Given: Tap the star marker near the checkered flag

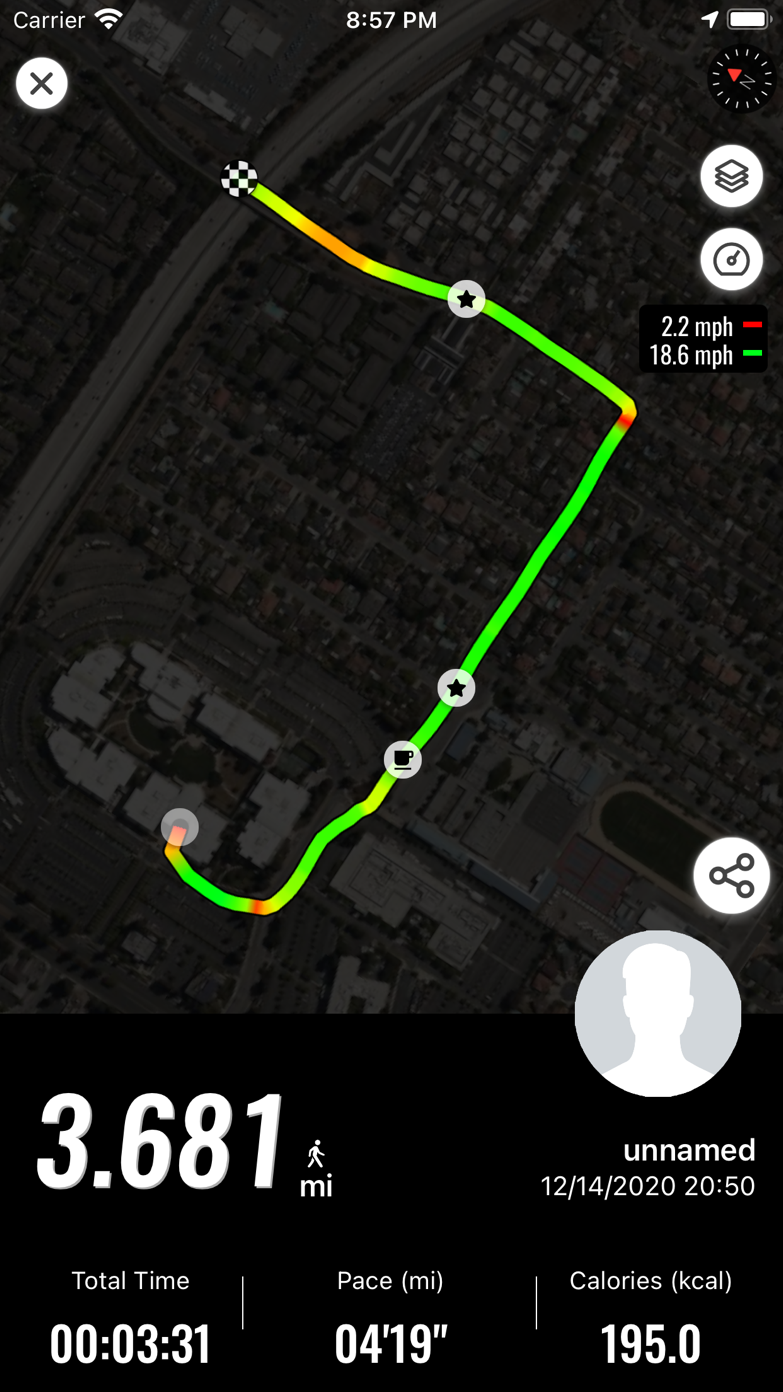Looking at the screenshot, I should click(x=466, y=299).
